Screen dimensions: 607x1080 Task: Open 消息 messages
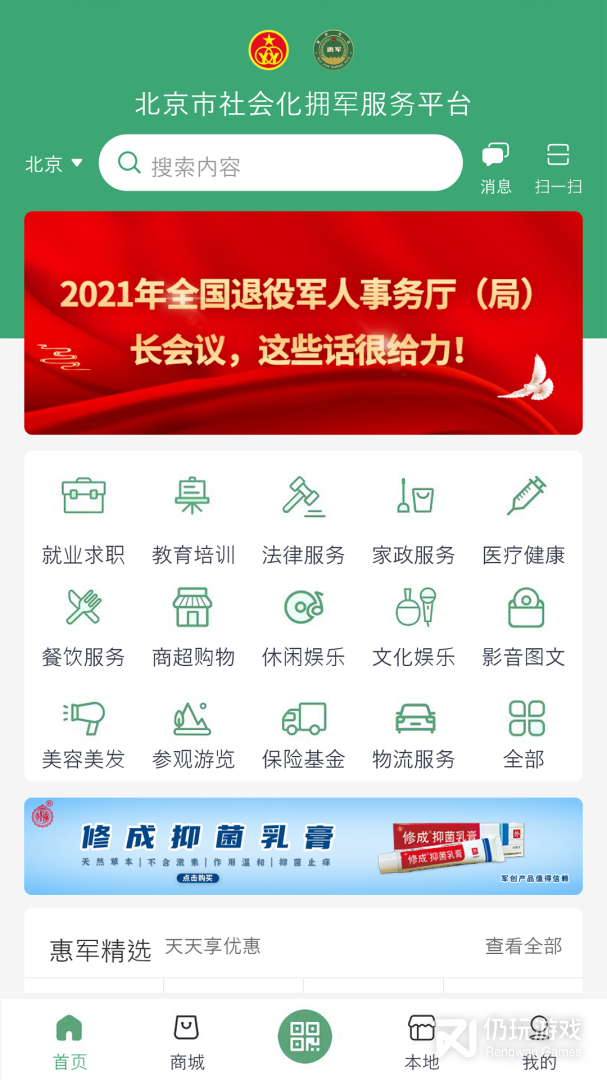(x=496, y=168)
